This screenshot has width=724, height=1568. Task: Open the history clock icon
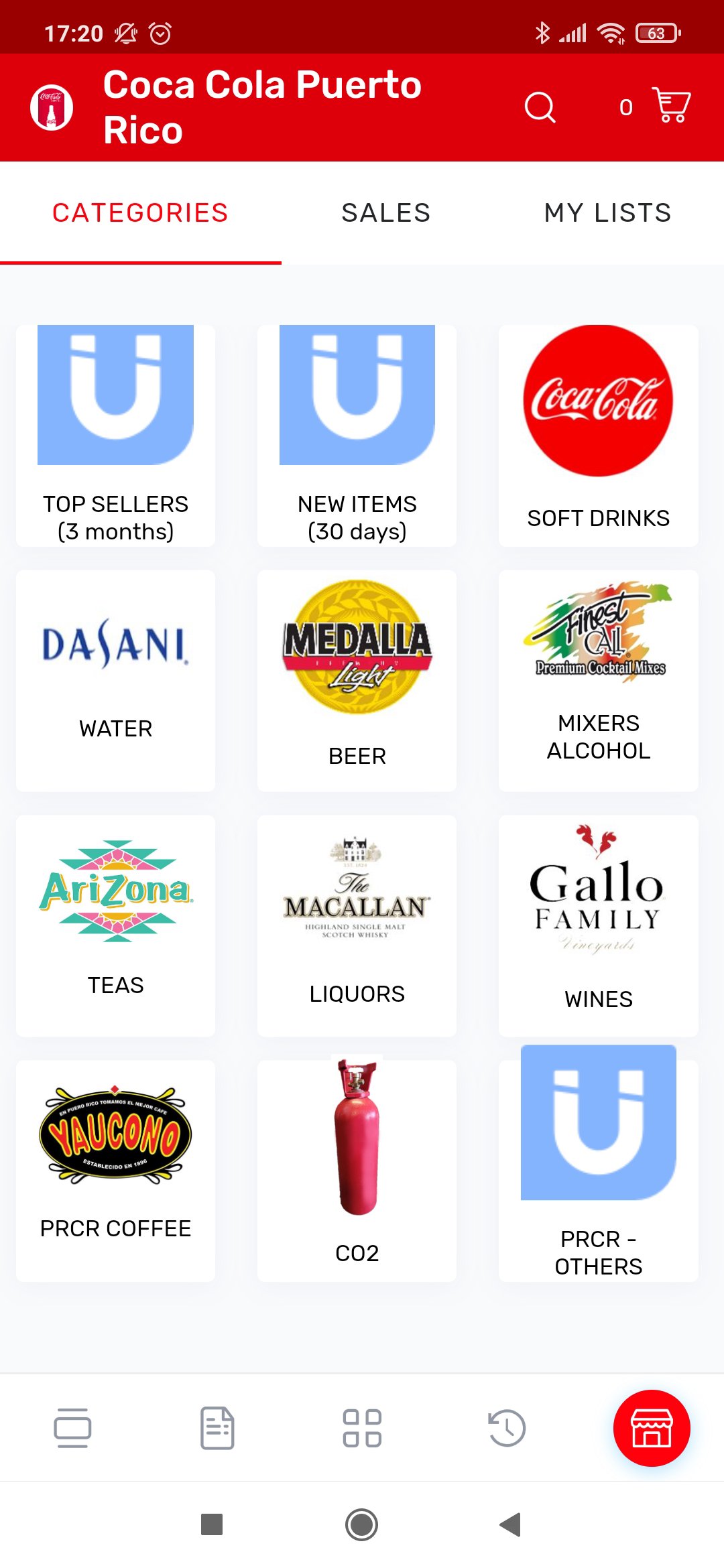pyautogui.click(x=507, y=1428)
